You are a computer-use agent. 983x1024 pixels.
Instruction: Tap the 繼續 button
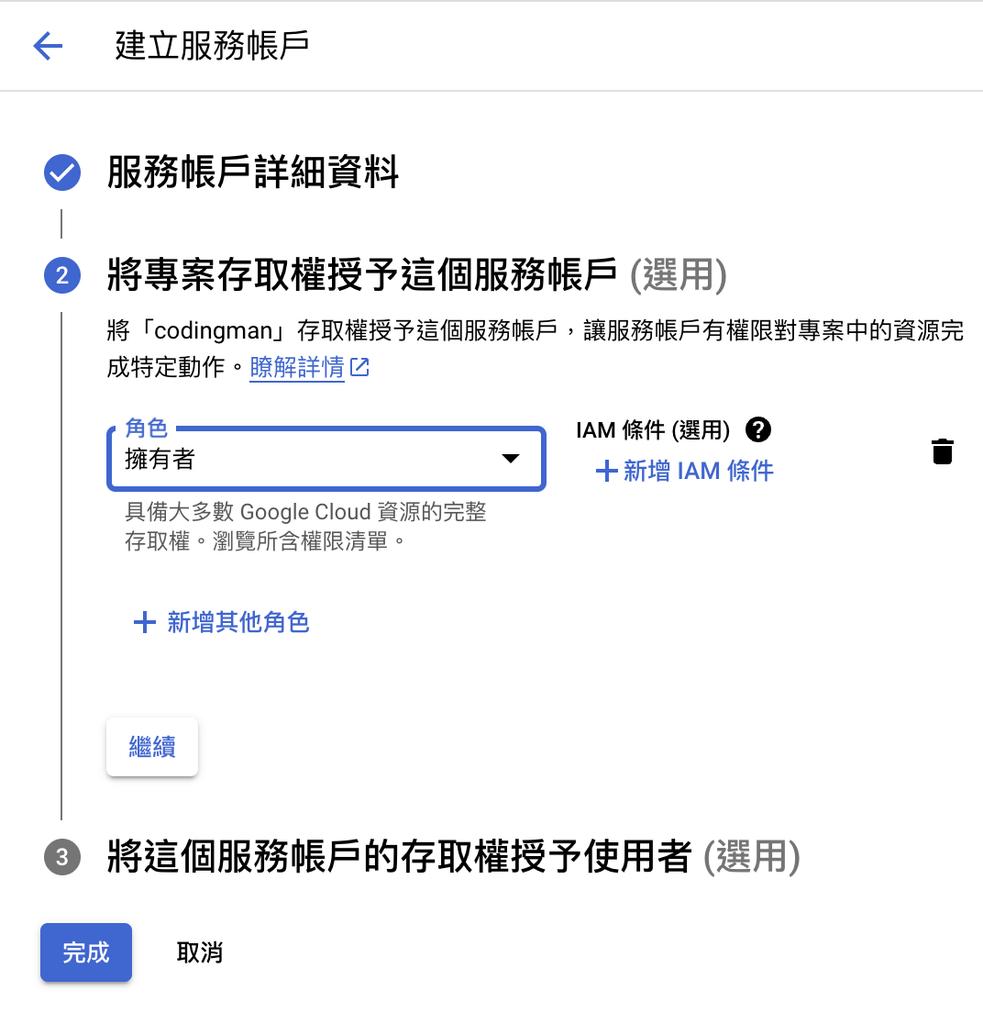pos(152,747)
